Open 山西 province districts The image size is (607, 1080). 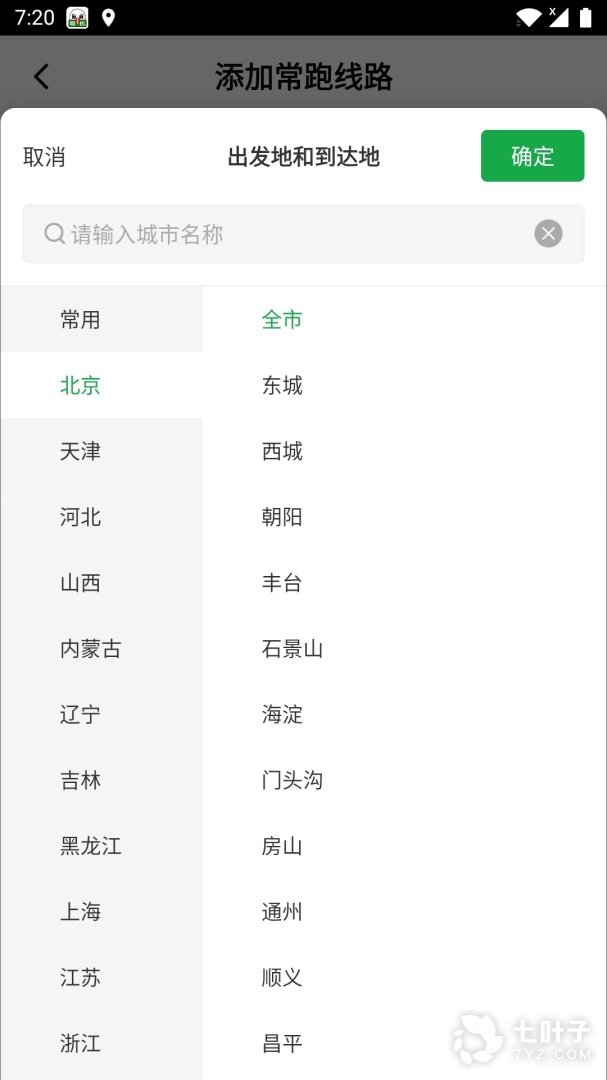tap(81, 584)
